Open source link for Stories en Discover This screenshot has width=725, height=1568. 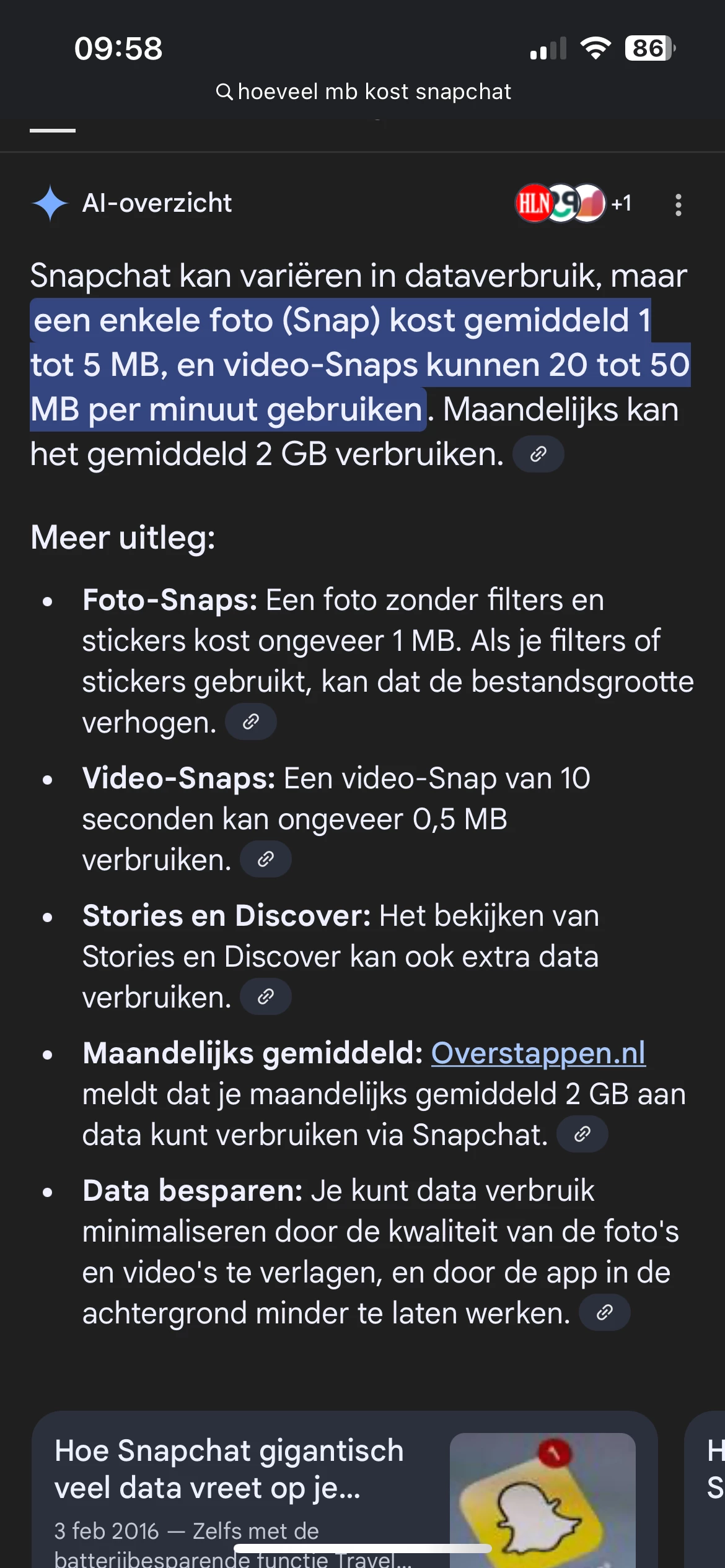pos(265,997)
